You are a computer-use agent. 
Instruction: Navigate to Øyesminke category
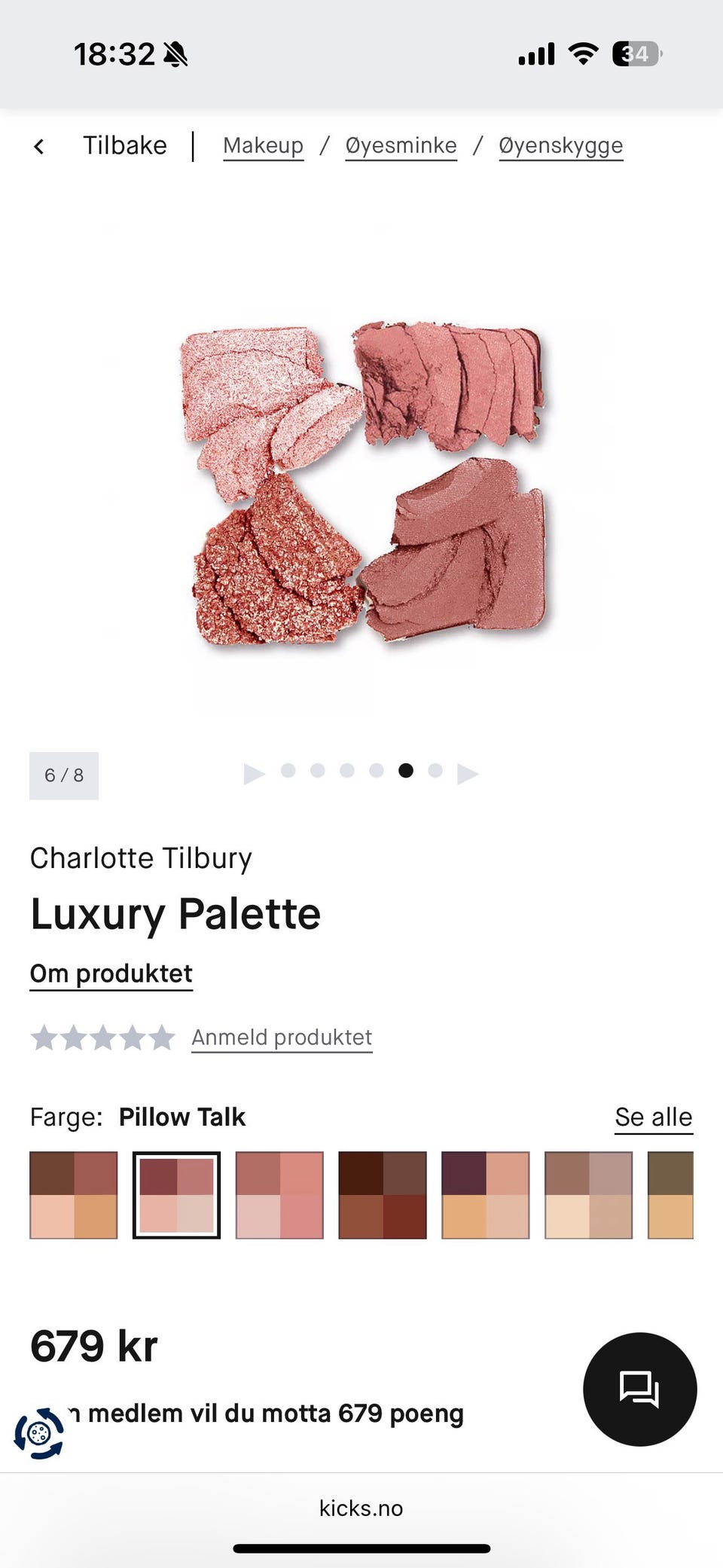401,145
